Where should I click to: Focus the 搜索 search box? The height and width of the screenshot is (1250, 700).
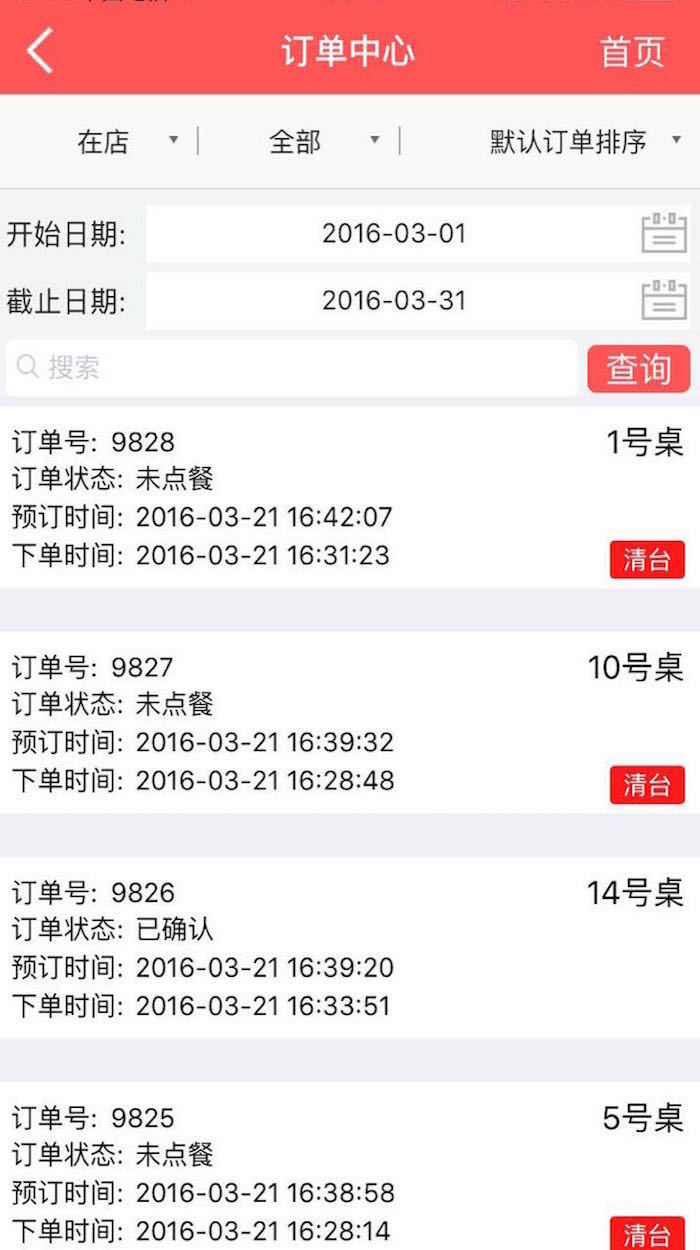292,368
